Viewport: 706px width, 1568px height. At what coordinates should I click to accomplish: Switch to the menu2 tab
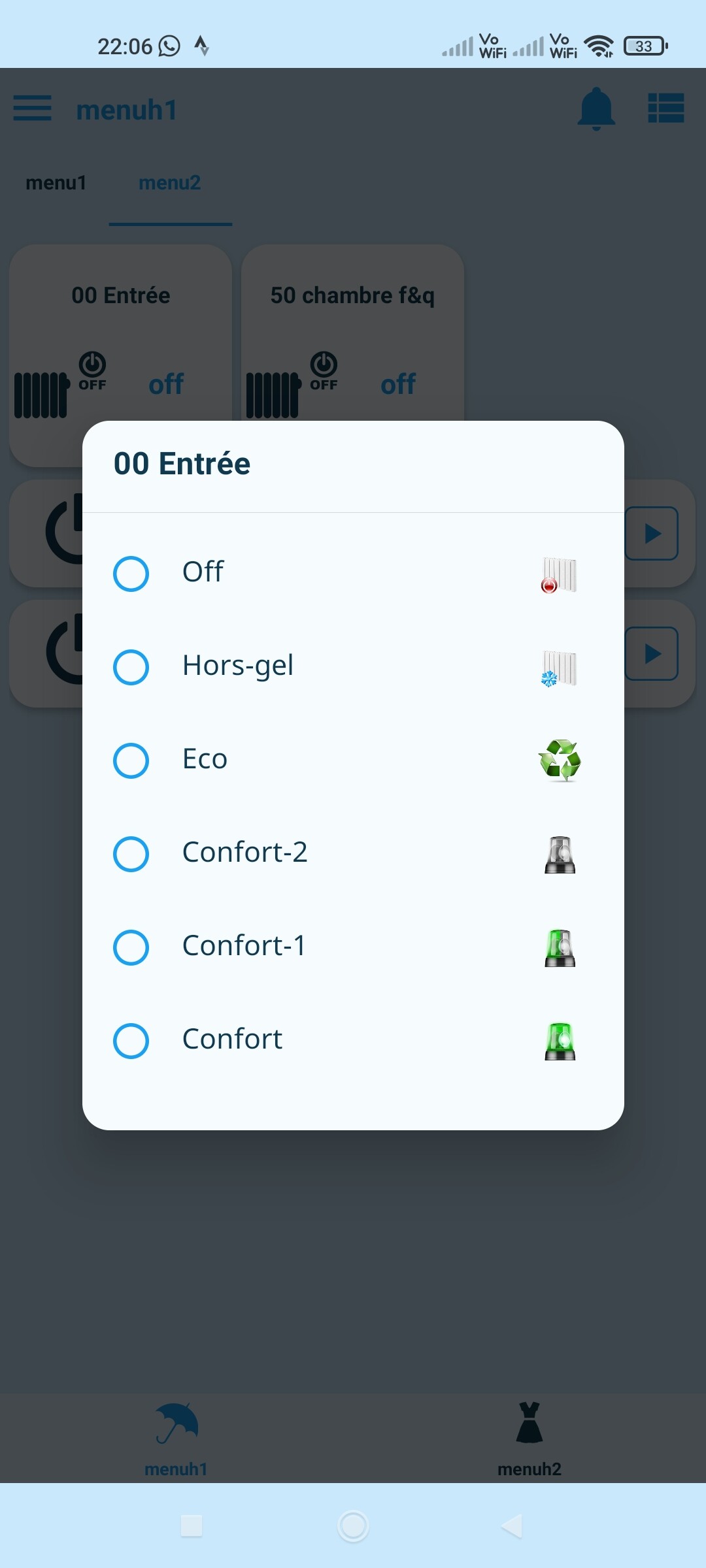(170, 183)
